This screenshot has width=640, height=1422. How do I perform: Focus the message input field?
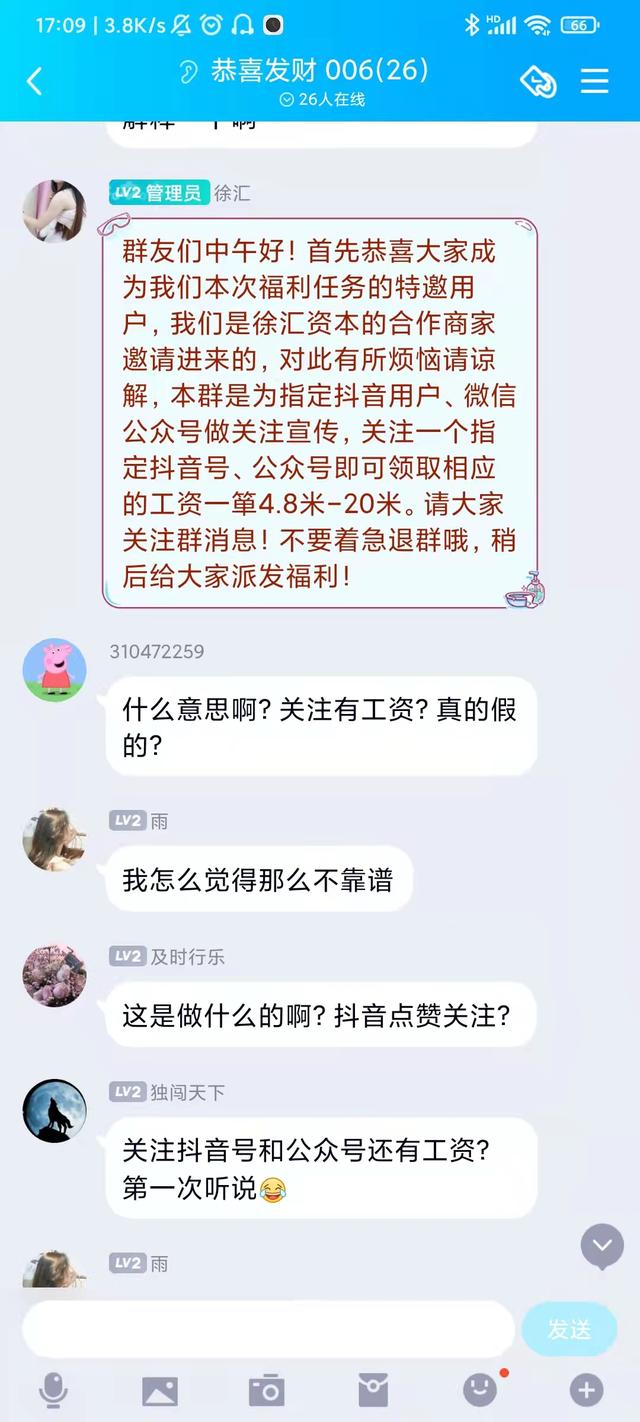click(x=268, y=1329)
